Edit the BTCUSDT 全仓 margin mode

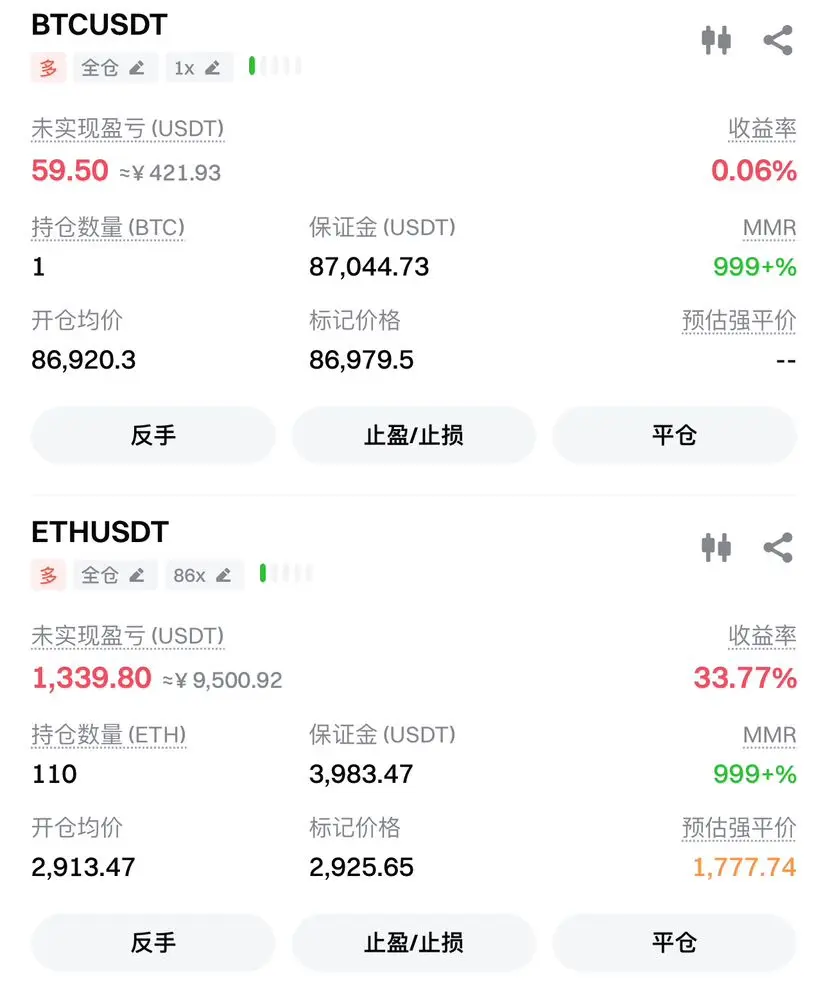tap(113, 68)
